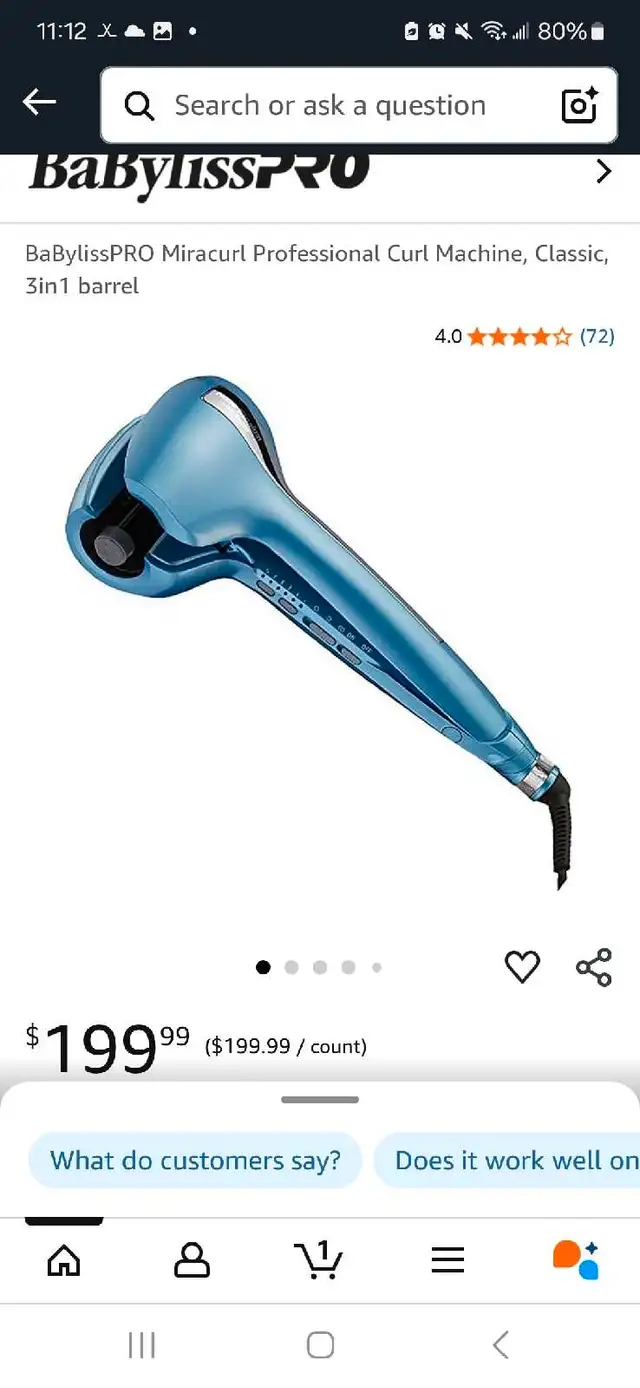Tap the system home button

[320, 1345]
